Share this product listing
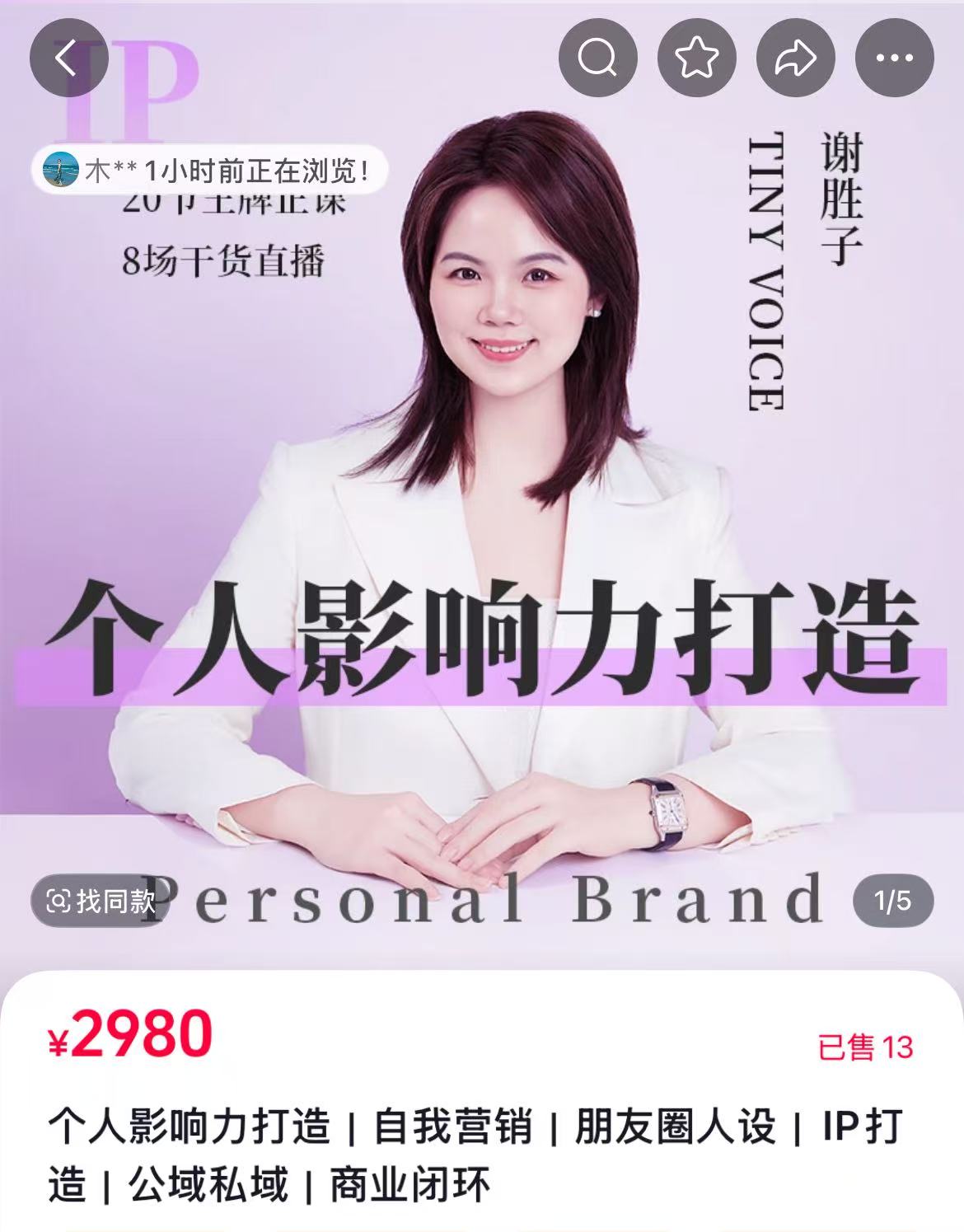964x1232 pixels. tap(795, 58)
